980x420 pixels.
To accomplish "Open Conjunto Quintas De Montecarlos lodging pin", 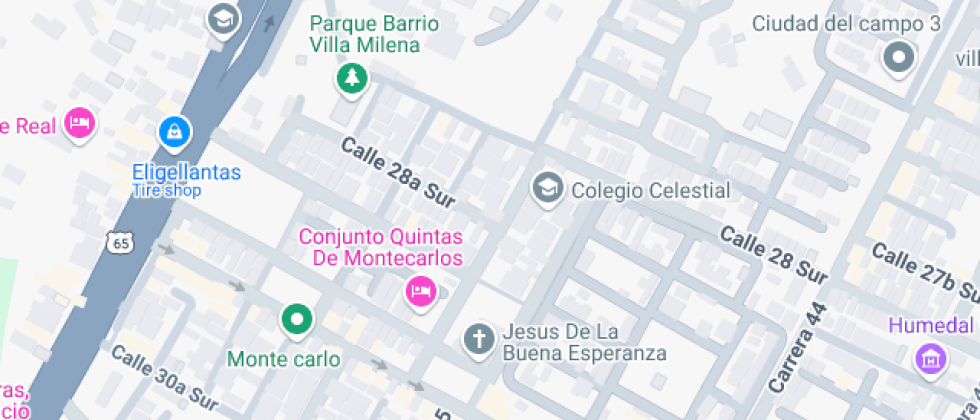I will tap(419, 291).
